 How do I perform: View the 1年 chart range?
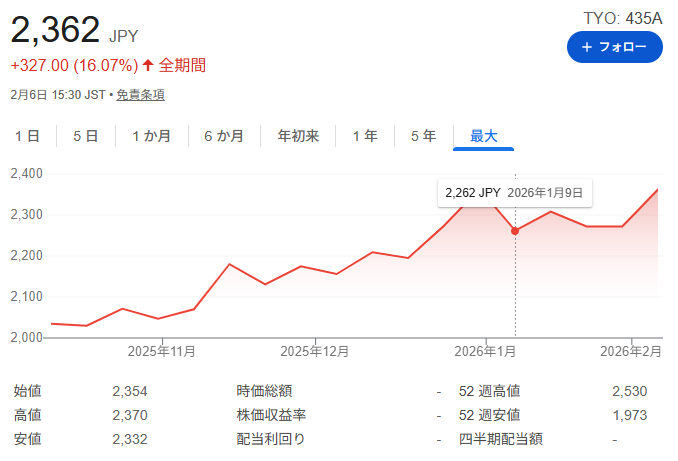tap(365, 136)
